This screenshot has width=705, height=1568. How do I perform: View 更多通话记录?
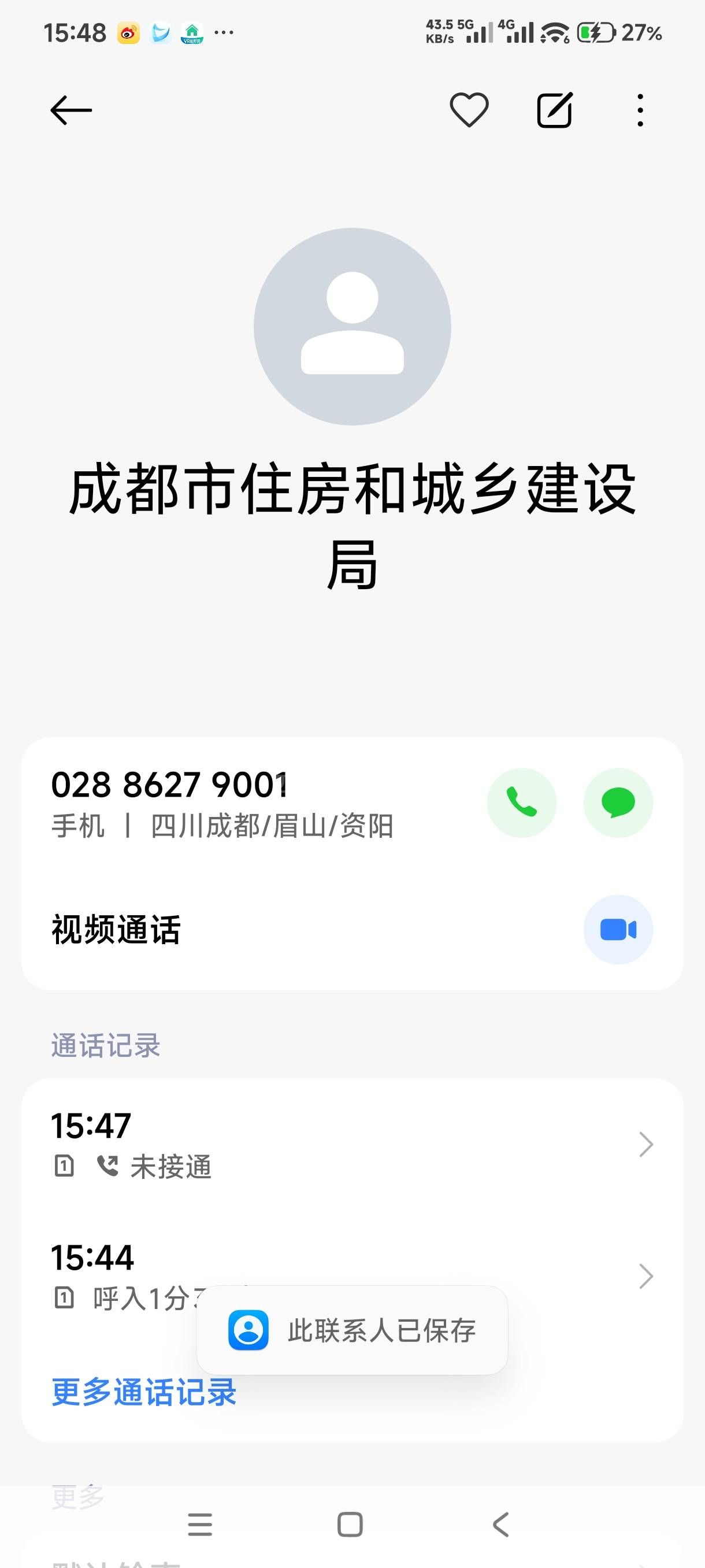pyautogui.click(x=144, y=1393)
